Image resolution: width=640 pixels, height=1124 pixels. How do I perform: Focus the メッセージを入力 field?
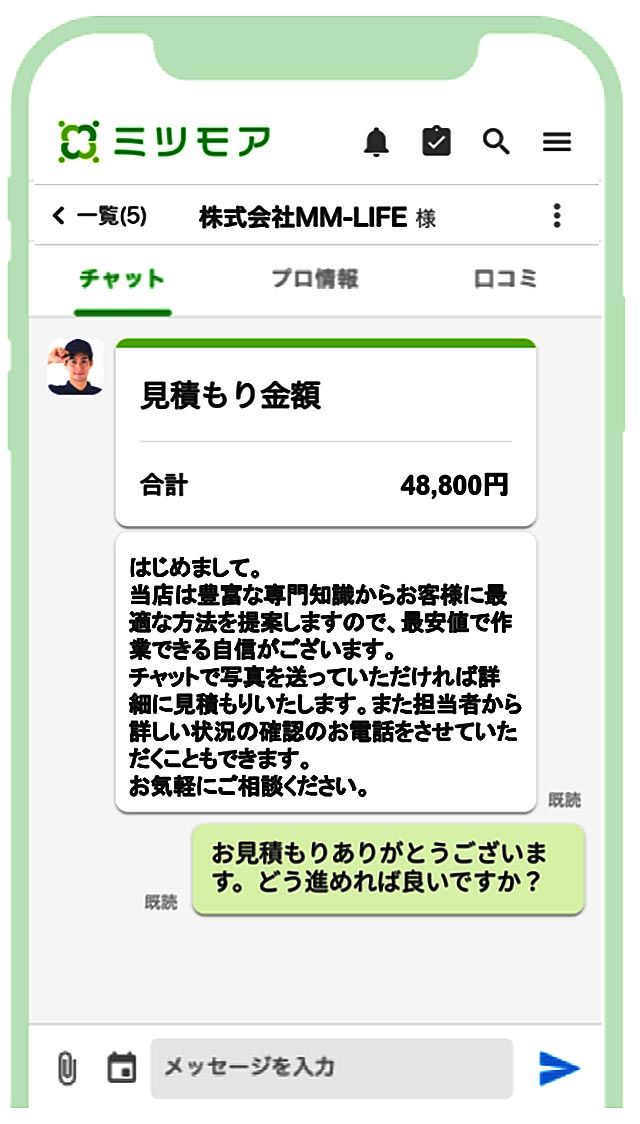click(x=332, y=1068)
